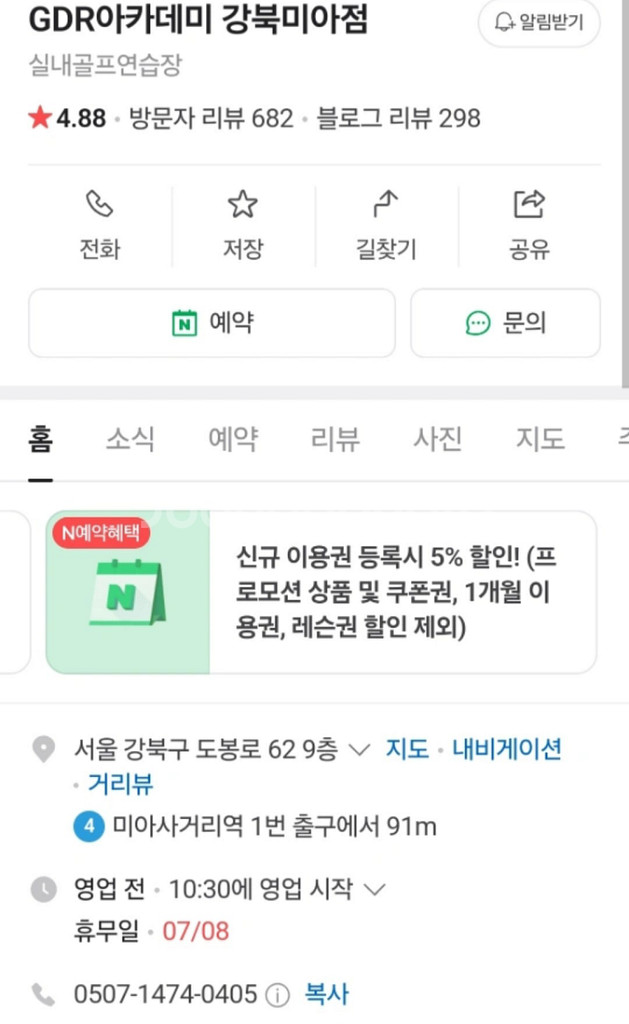Switch to the 소식 tab
The height and width of the screenshot is (1024, 629).
click(x=131, y=439)
